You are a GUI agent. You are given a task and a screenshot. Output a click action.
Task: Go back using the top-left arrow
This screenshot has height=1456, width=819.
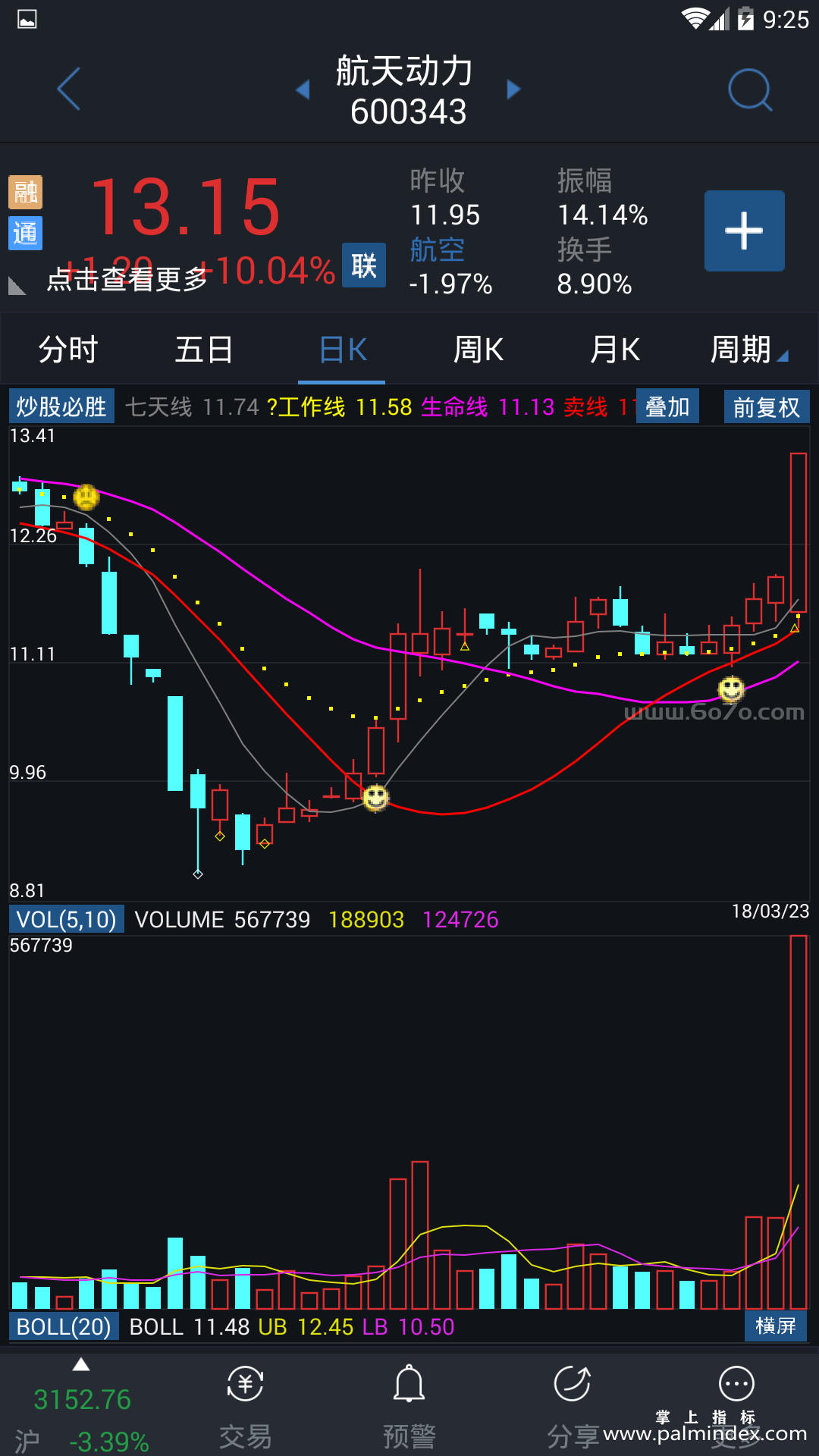coord(69,89)
